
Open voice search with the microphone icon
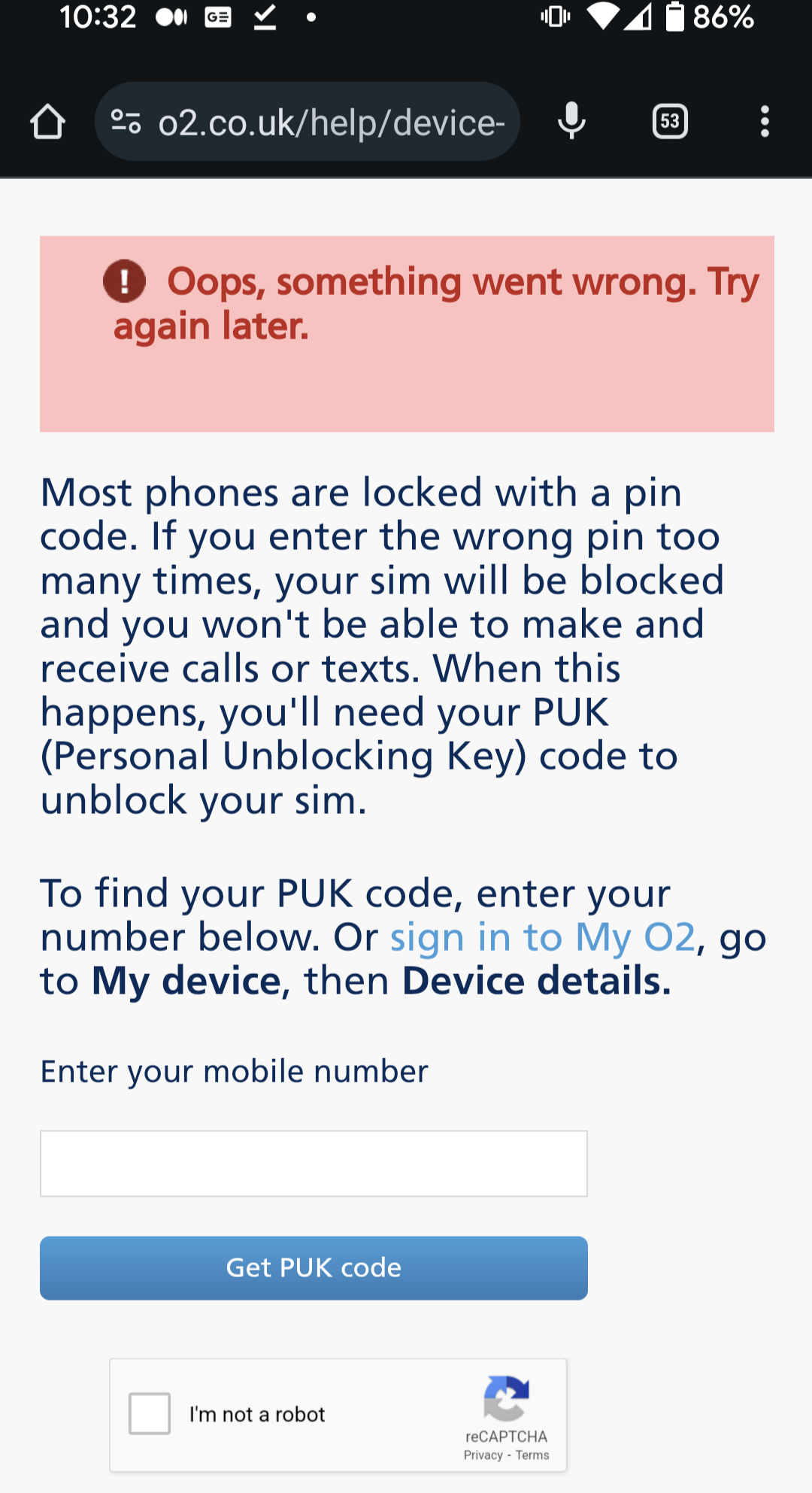click(x=571, y=121)
